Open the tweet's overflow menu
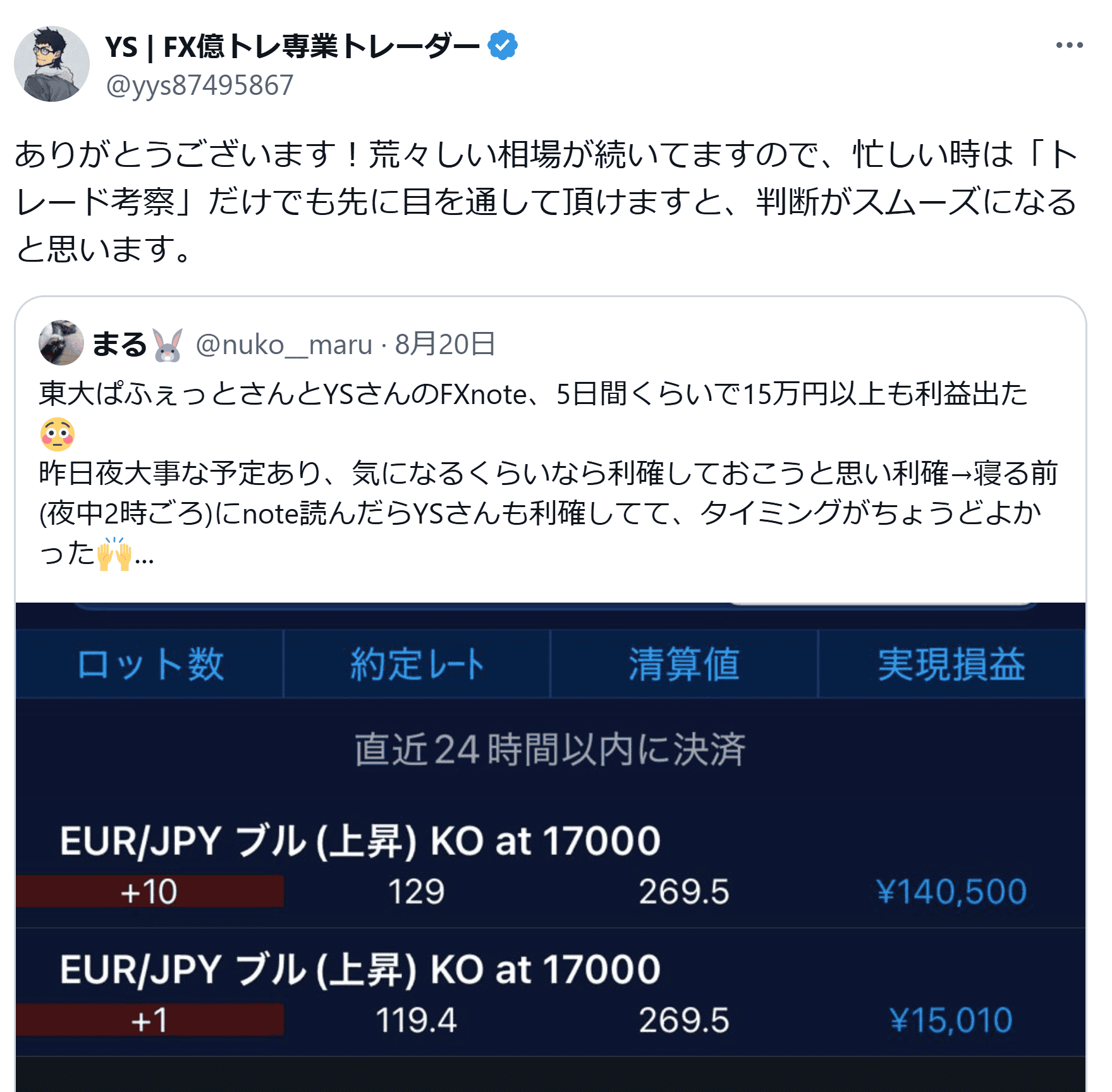The height and width of the screenshot is (1092, 1112). point(1069,46)
